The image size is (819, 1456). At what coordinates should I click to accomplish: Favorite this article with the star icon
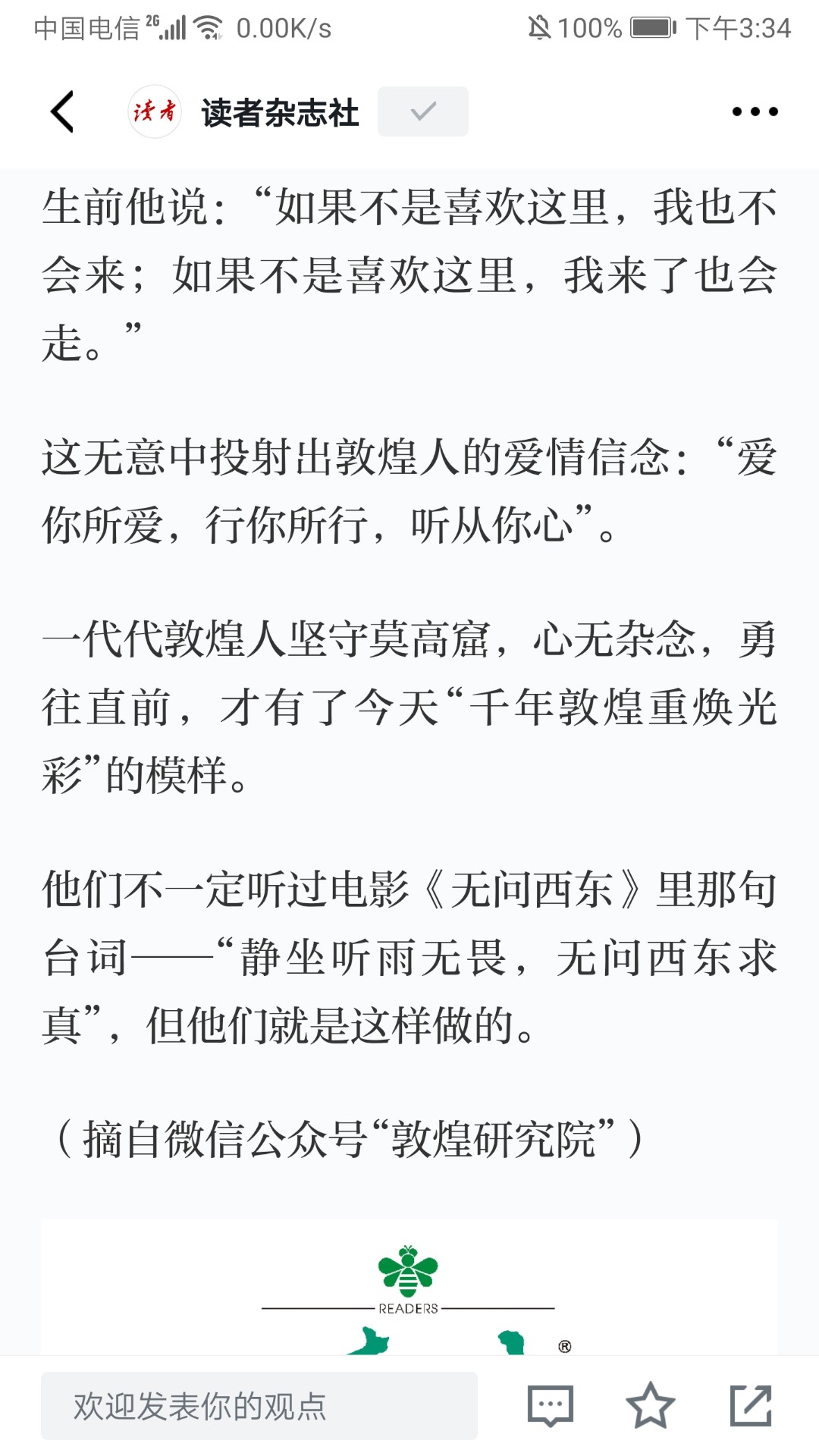pos(651,1405)
